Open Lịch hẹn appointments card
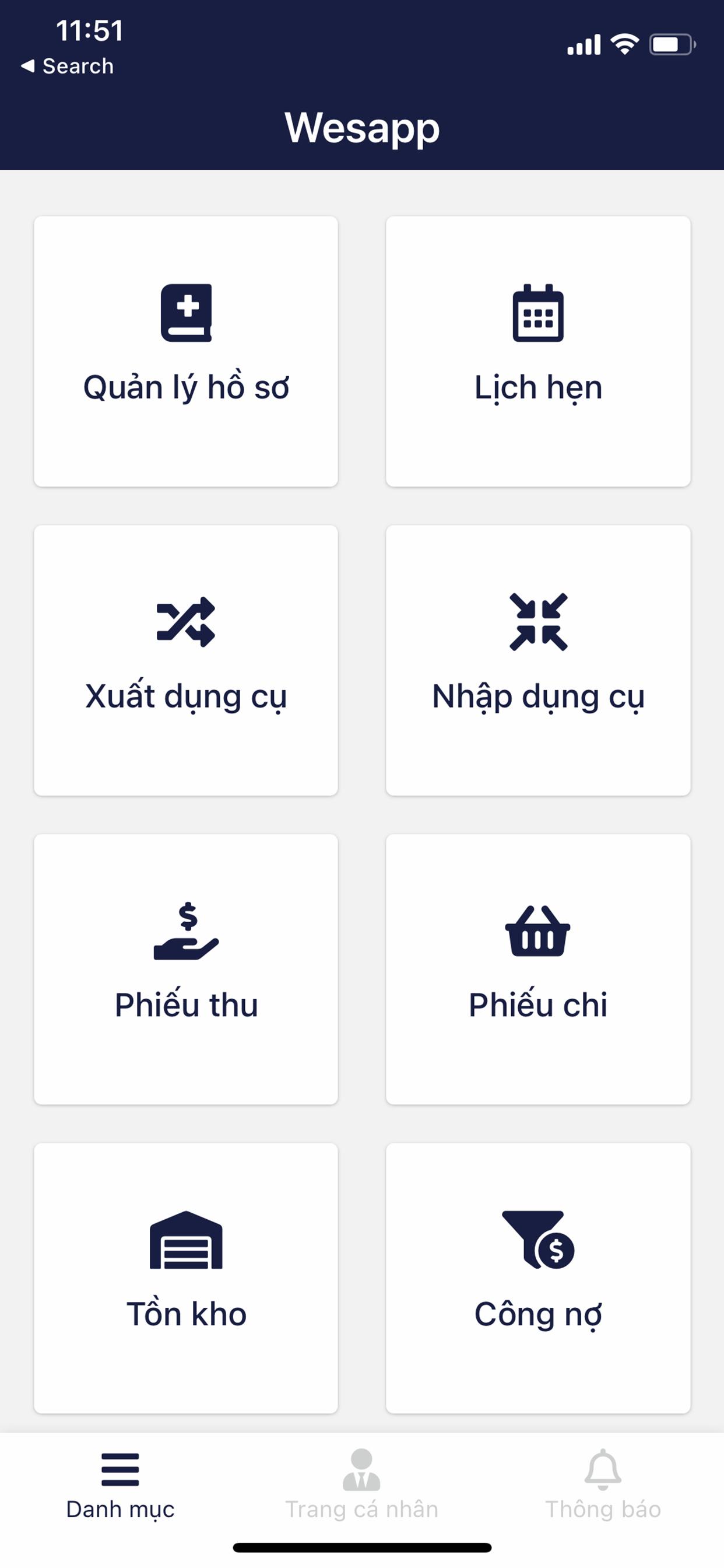This screenshot has width=724, height=1568. (x=538, y=351)
